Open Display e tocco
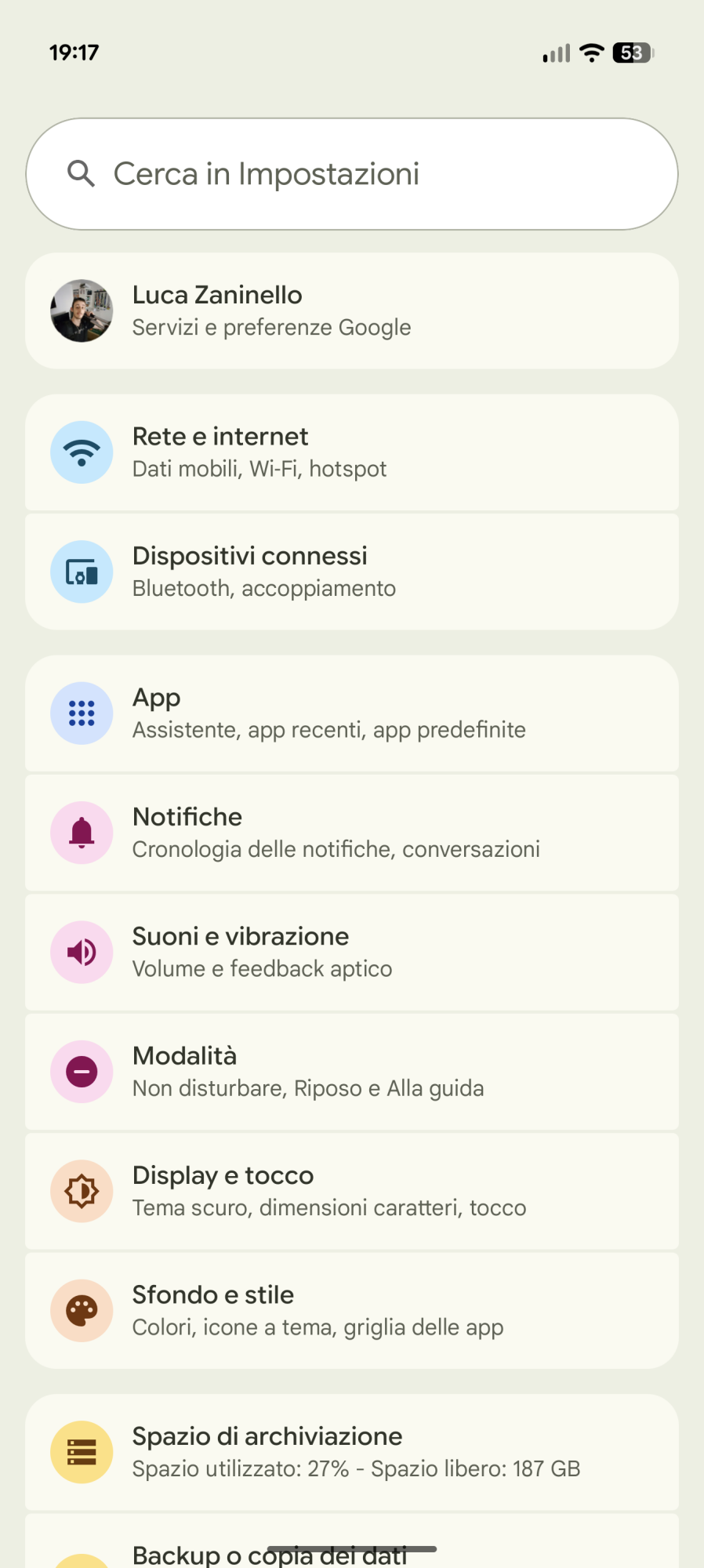The width and height of the screenshot is (704, 1568). coord(351,1191)
